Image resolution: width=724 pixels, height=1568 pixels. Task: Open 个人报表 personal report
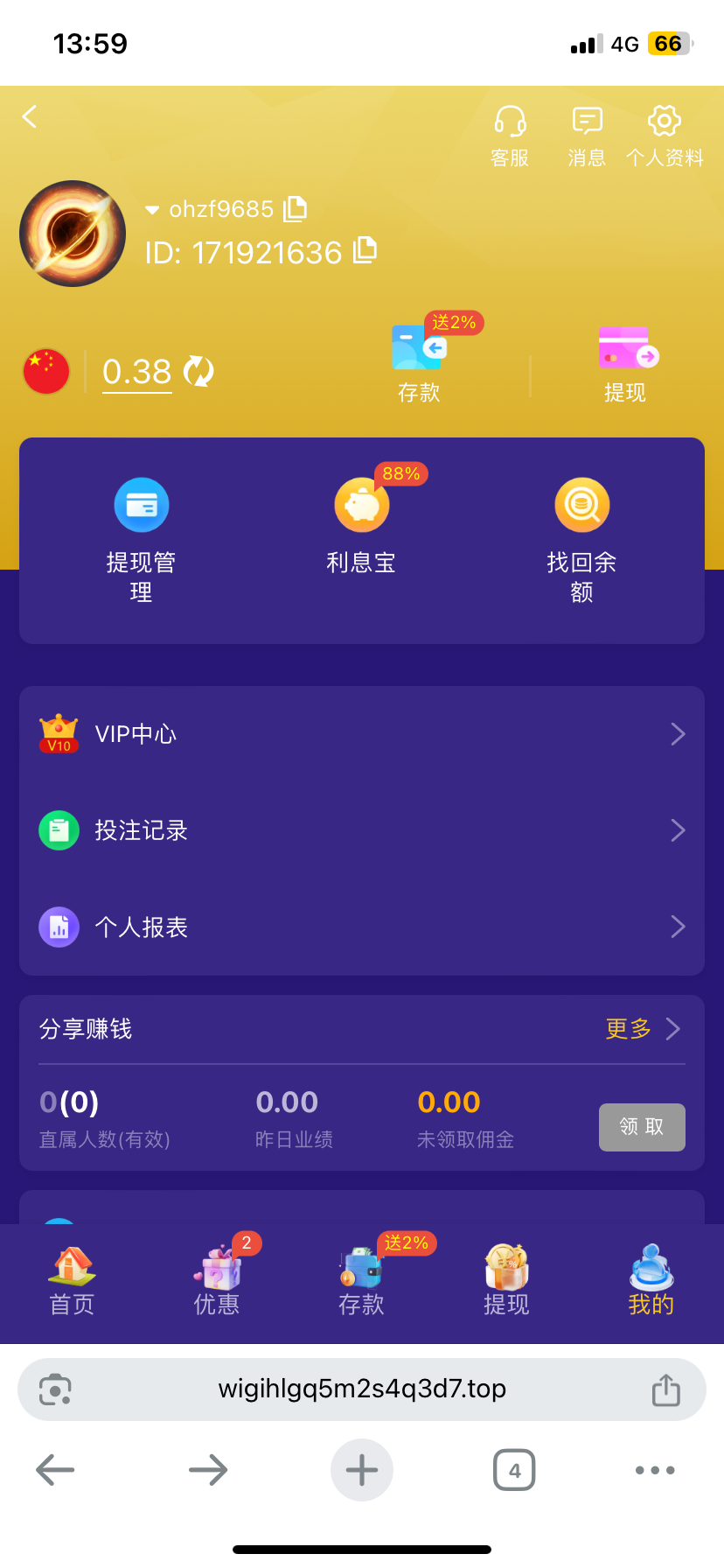point(362,927)
